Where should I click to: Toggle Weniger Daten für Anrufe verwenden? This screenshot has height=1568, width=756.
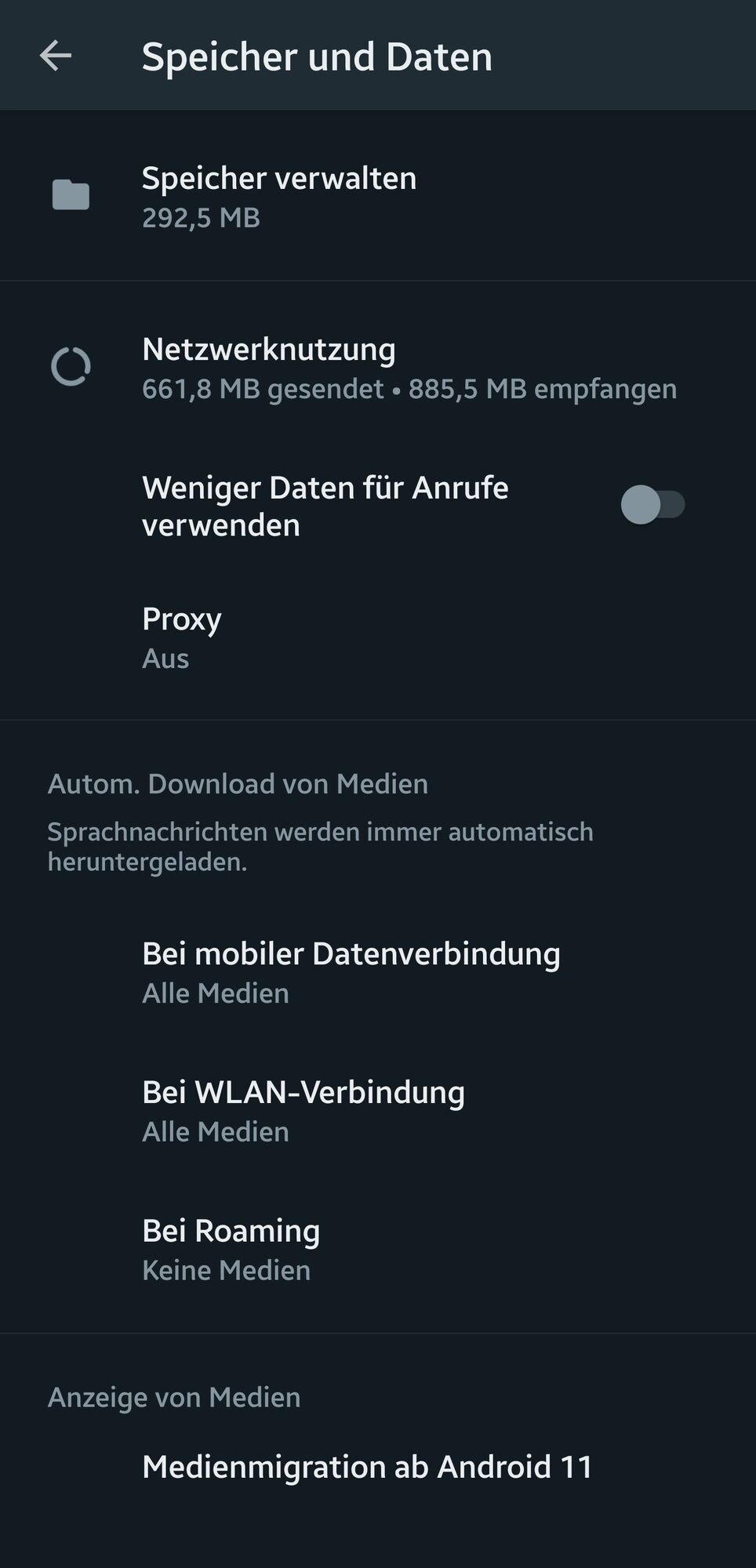(652, 505)
